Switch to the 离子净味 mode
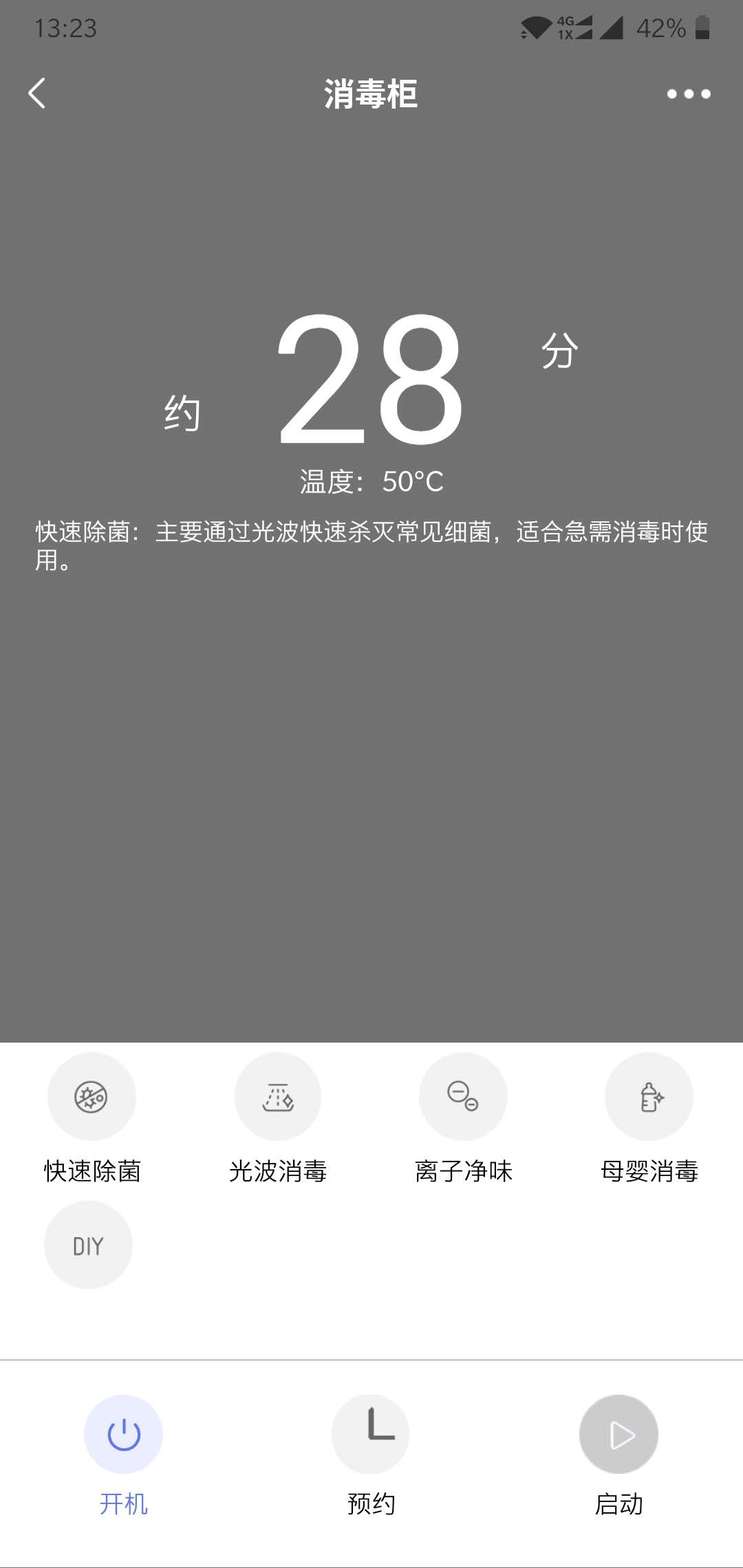This screenshot has width=743, height=1568. 463,1097
